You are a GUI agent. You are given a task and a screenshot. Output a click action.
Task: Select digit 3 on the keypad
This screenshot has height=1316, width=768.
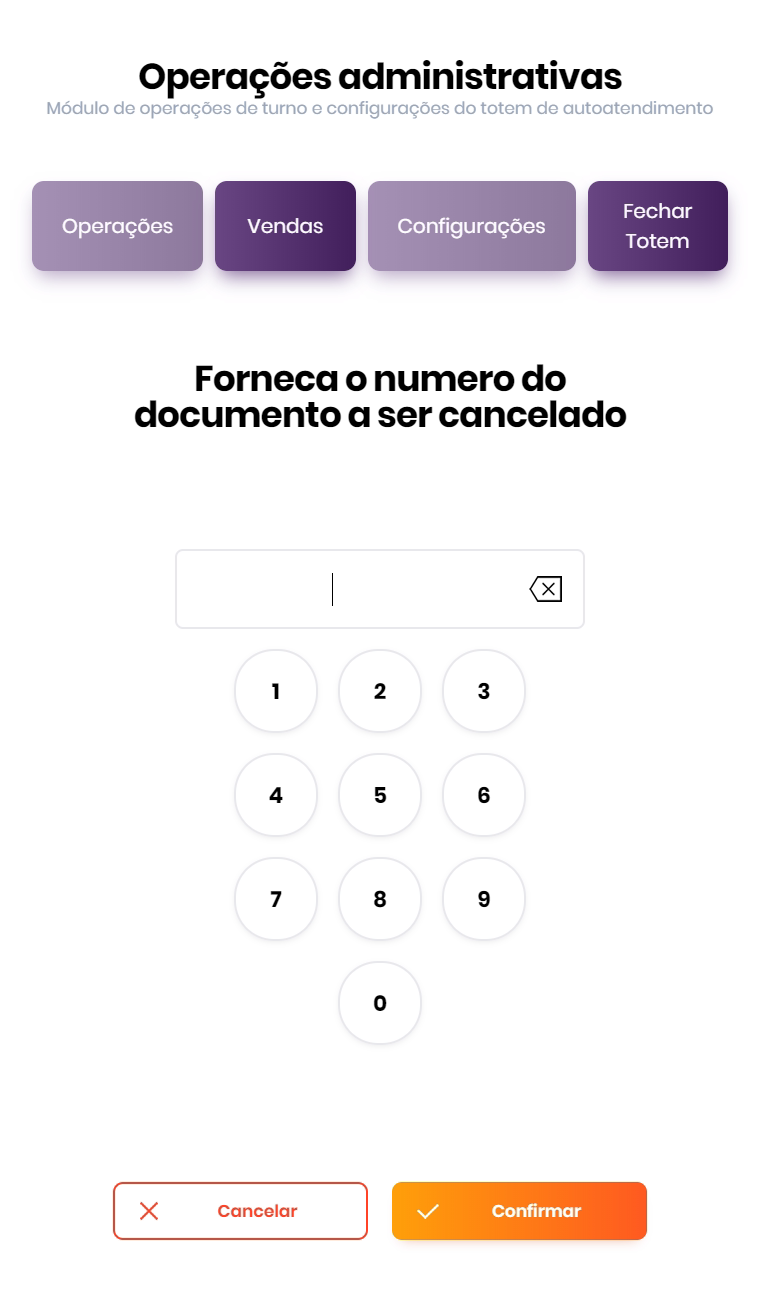484,691
